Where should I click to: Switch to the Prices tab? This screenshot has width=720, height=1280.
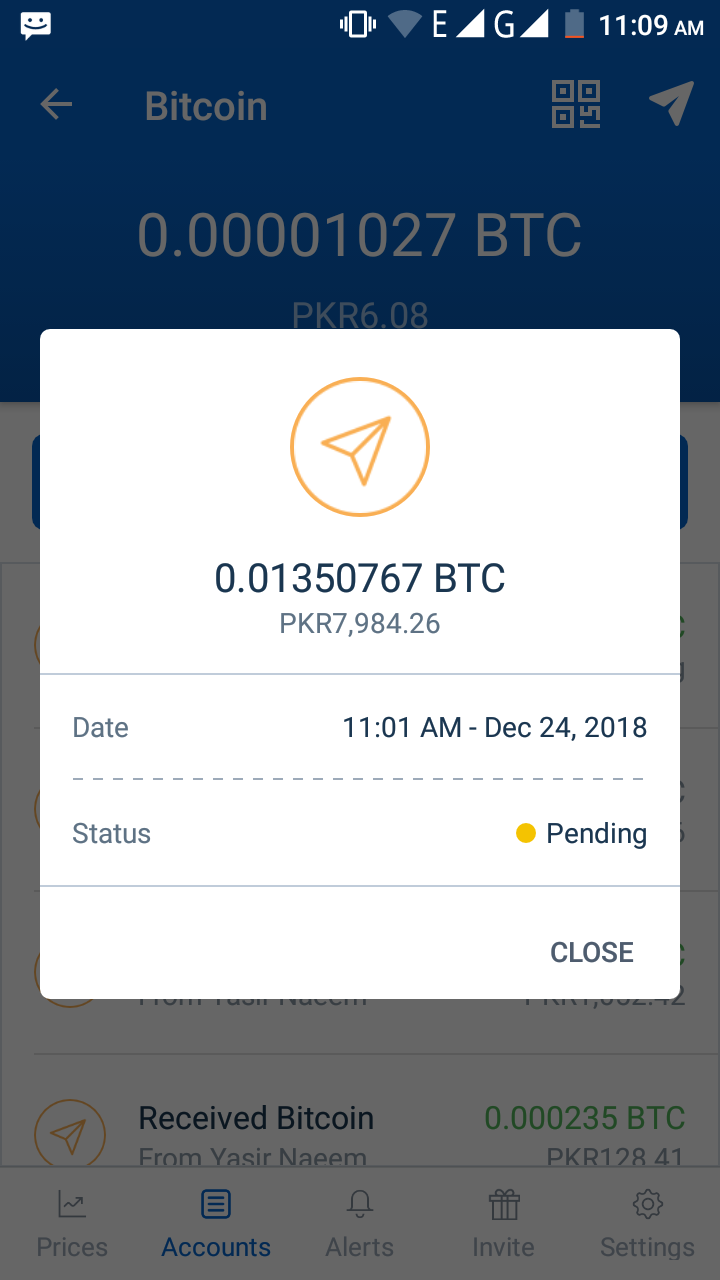(72, 1224)
